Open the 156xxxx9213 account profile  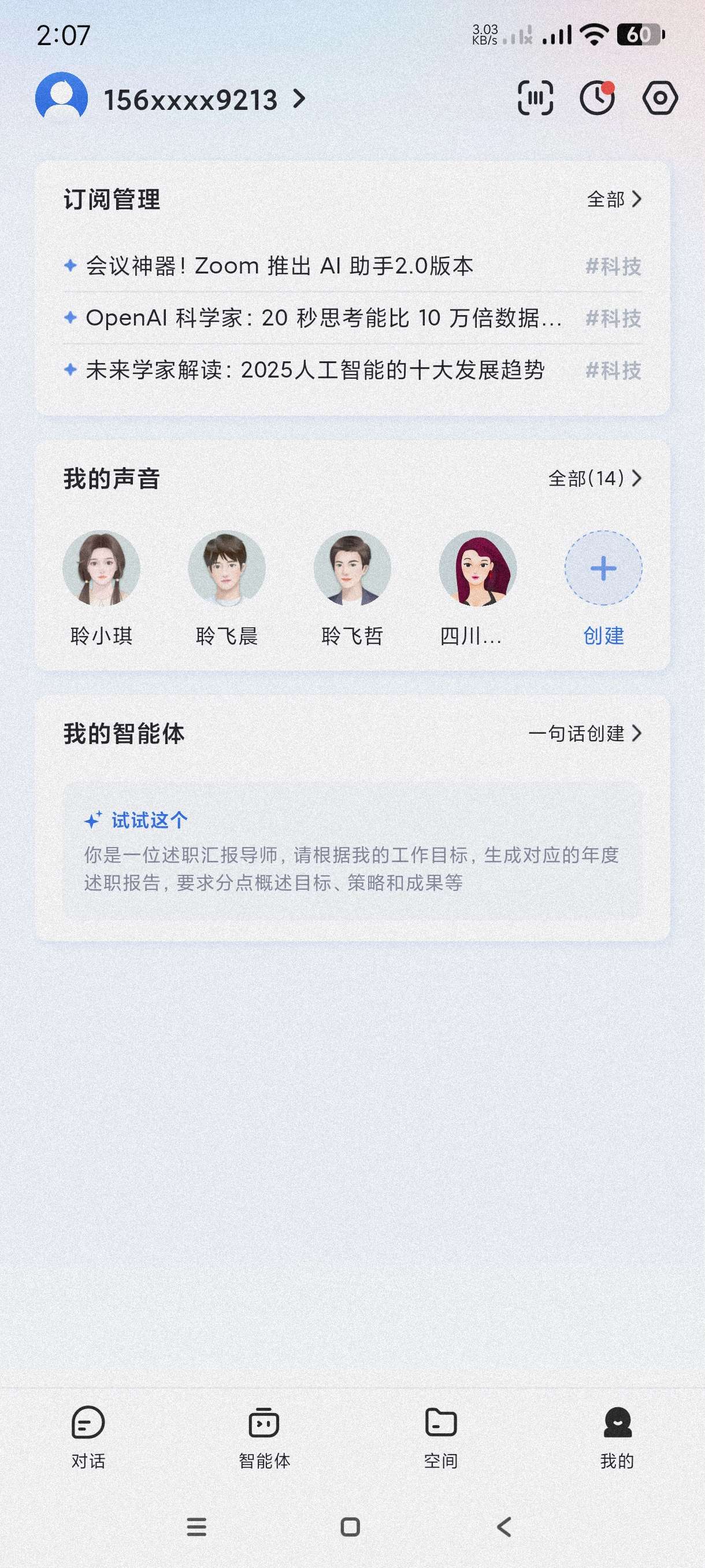[x=188, y=99]
